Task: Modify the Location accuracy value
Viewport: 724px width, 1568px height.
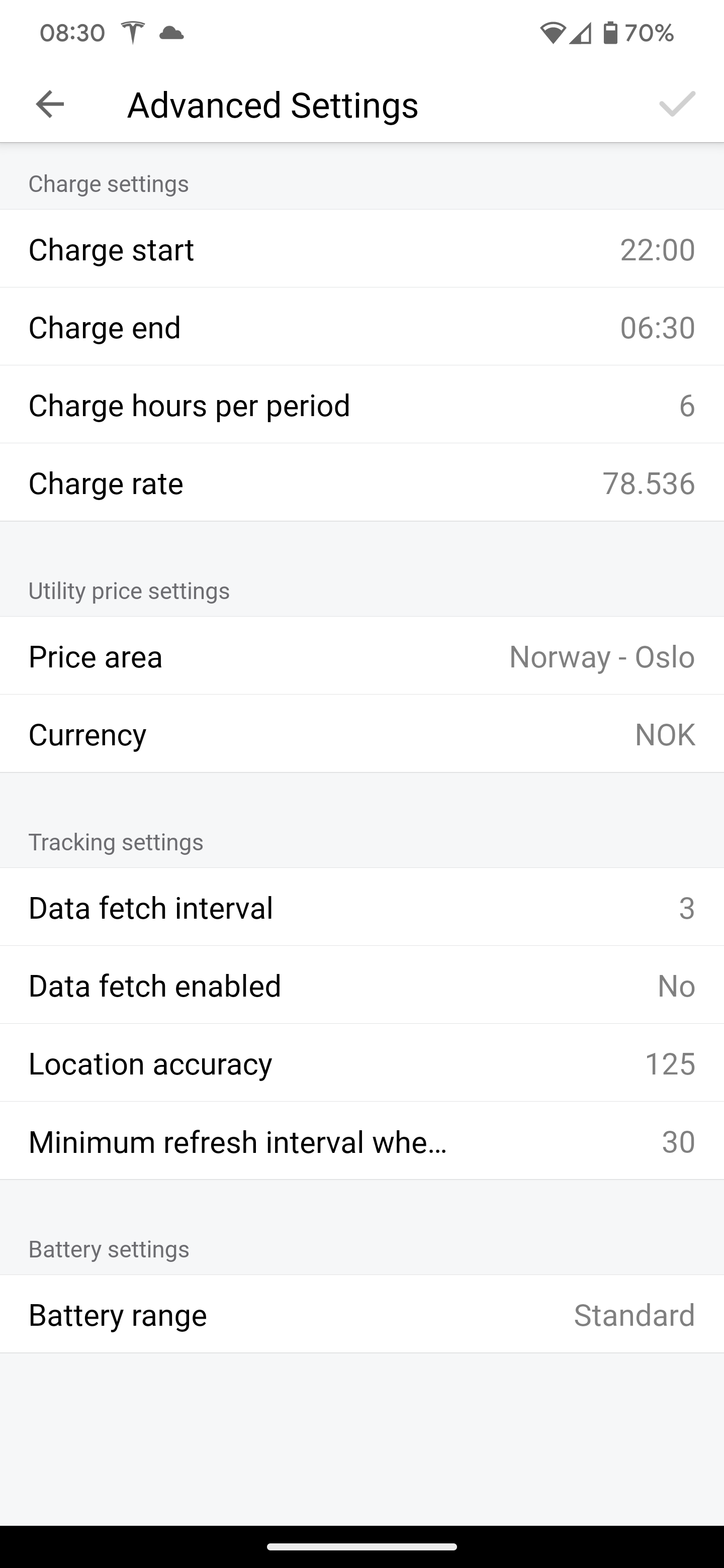Action: click(x=361, y=1064)
